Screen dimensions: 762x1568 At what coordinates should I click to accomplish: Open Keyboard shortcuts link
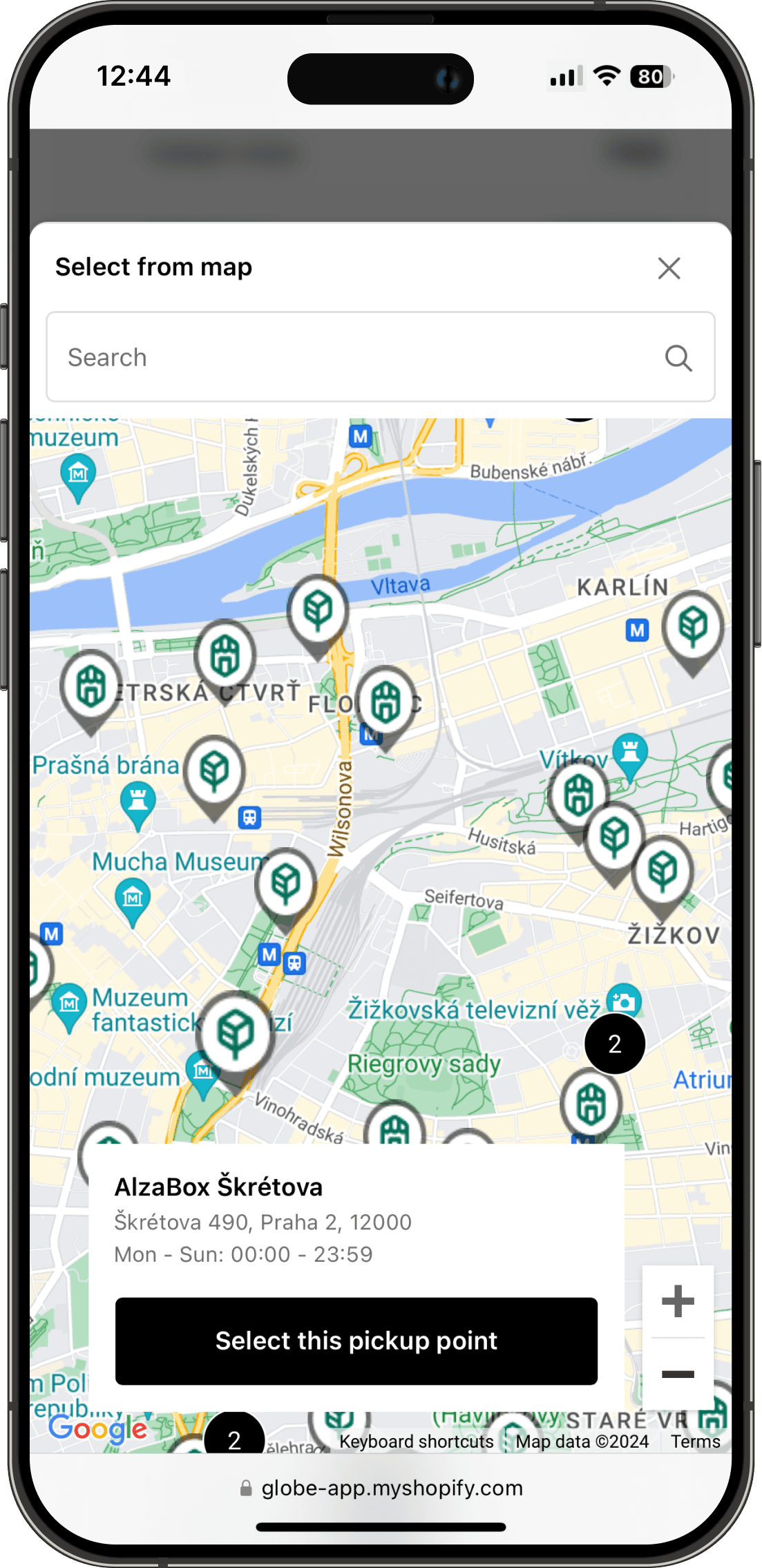416,1442
